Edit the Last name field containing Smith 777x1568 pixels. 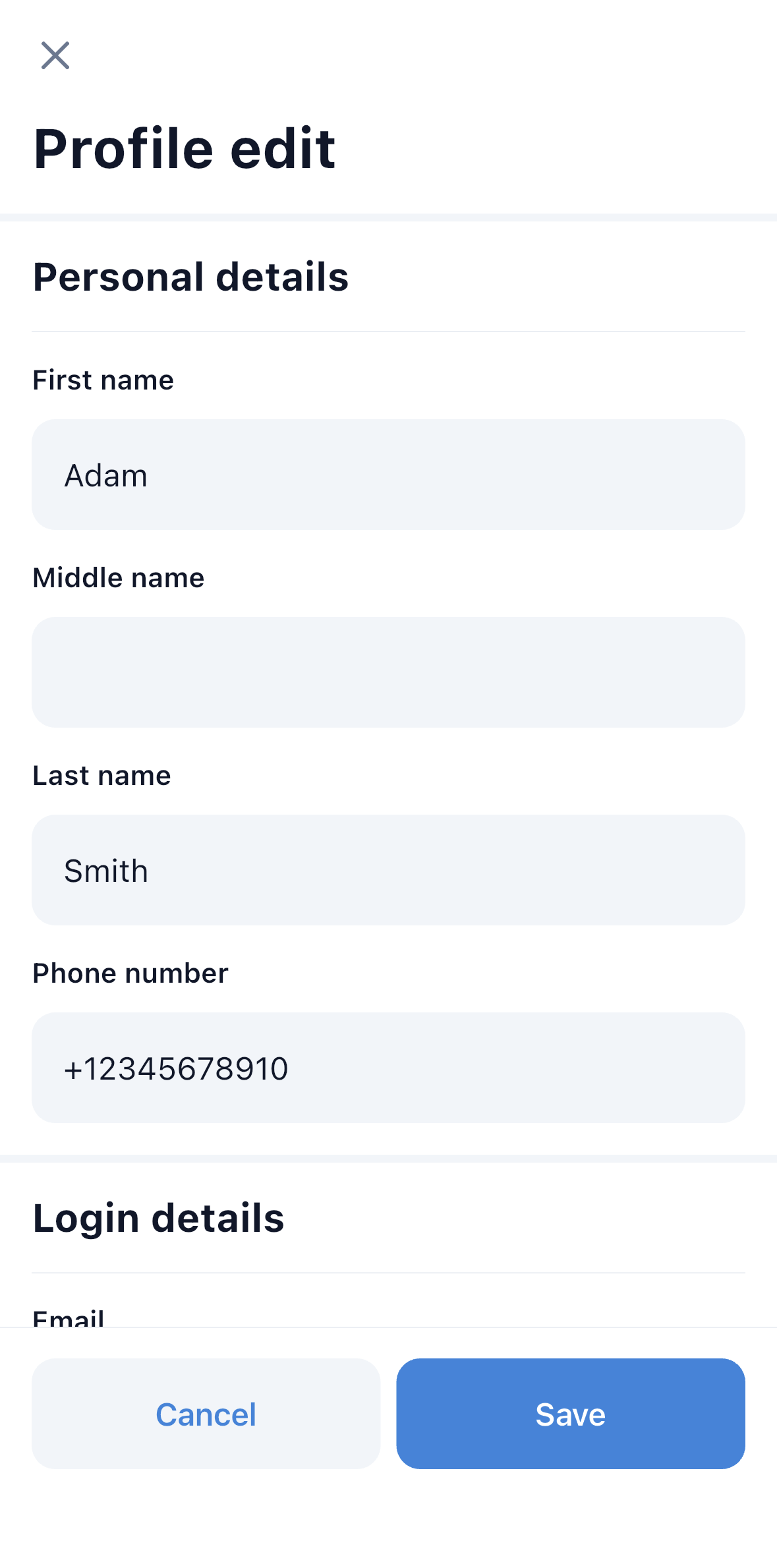(388, 870)
